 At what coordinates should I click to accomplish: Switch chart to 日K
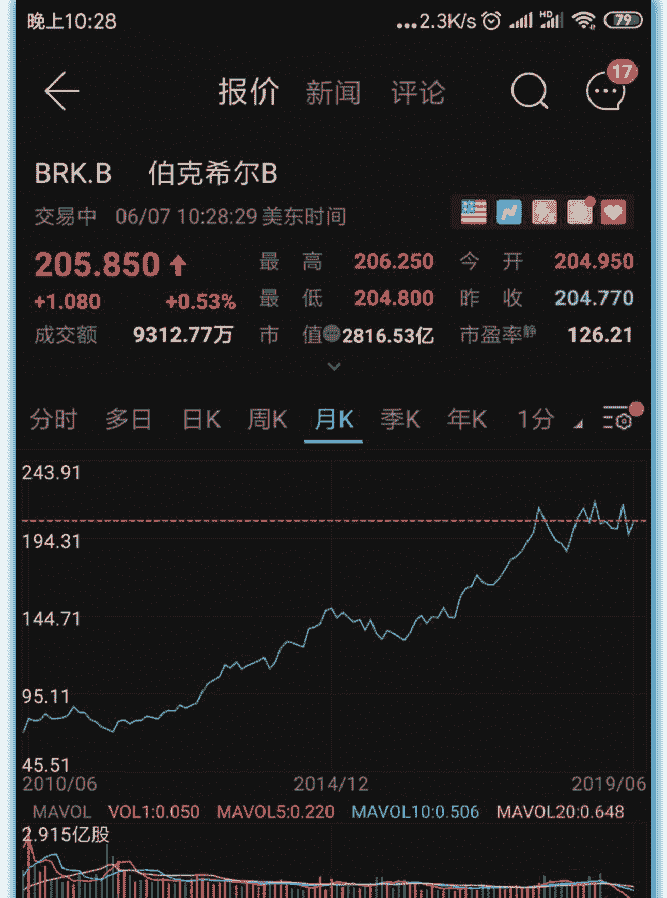point(201,420)
